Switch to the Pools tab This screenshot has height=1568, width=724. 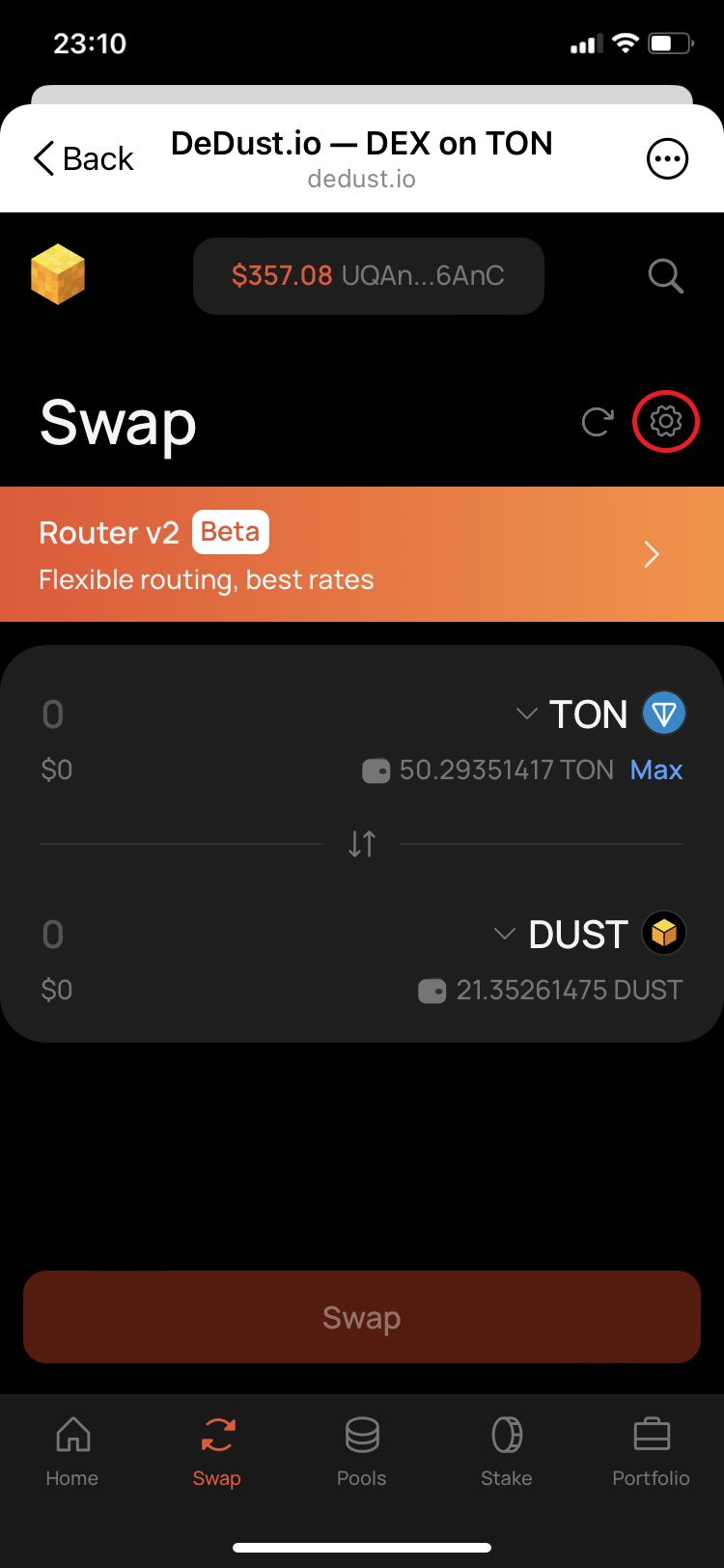pyautogui.click(x=362, y=1451)
